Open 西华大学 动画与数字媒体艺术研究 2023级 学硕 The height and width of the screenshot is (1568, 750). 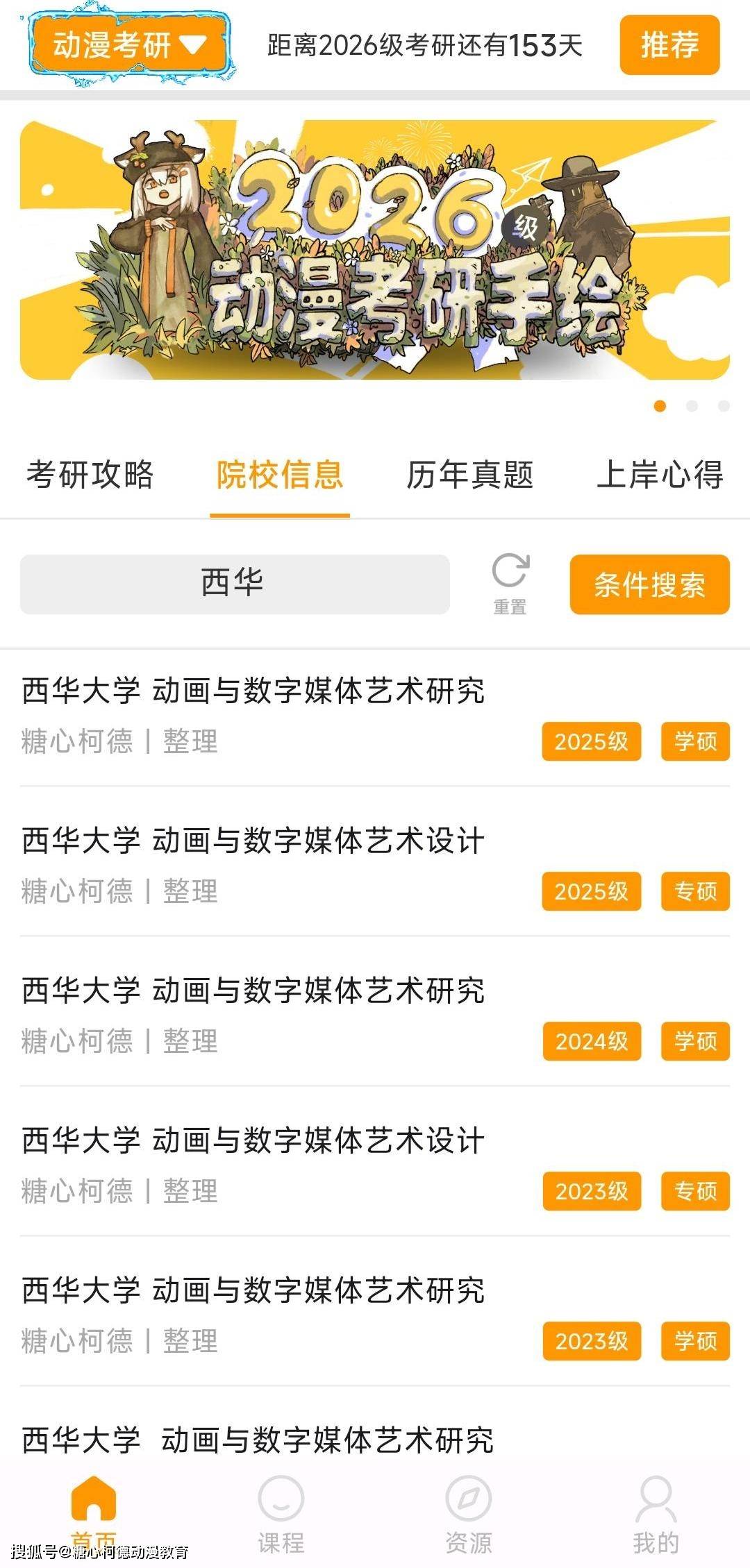(x=375, y=1315)
